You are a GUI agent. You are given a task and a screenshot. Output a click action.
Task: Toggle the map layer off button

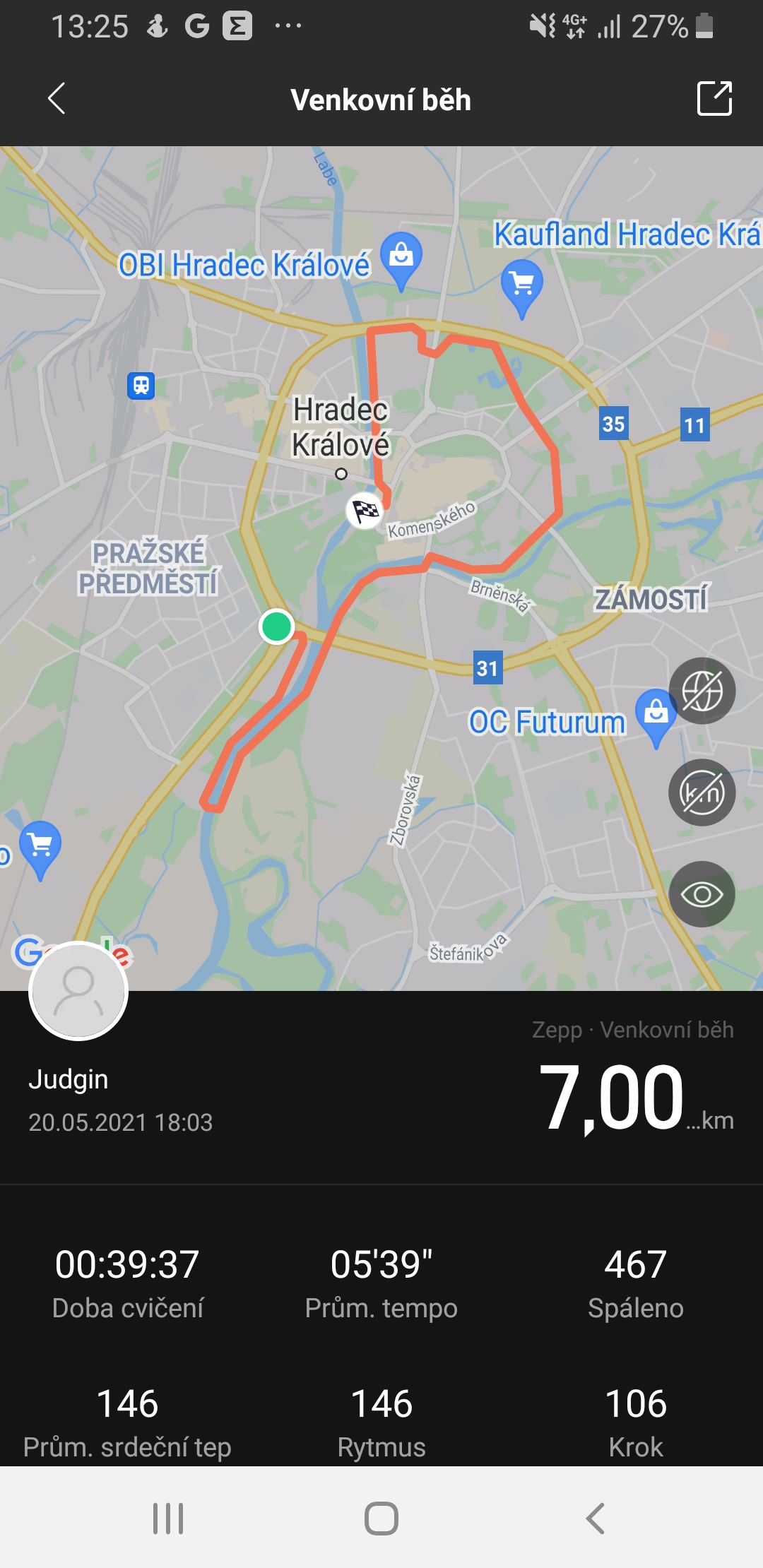[x=702, y=691]
